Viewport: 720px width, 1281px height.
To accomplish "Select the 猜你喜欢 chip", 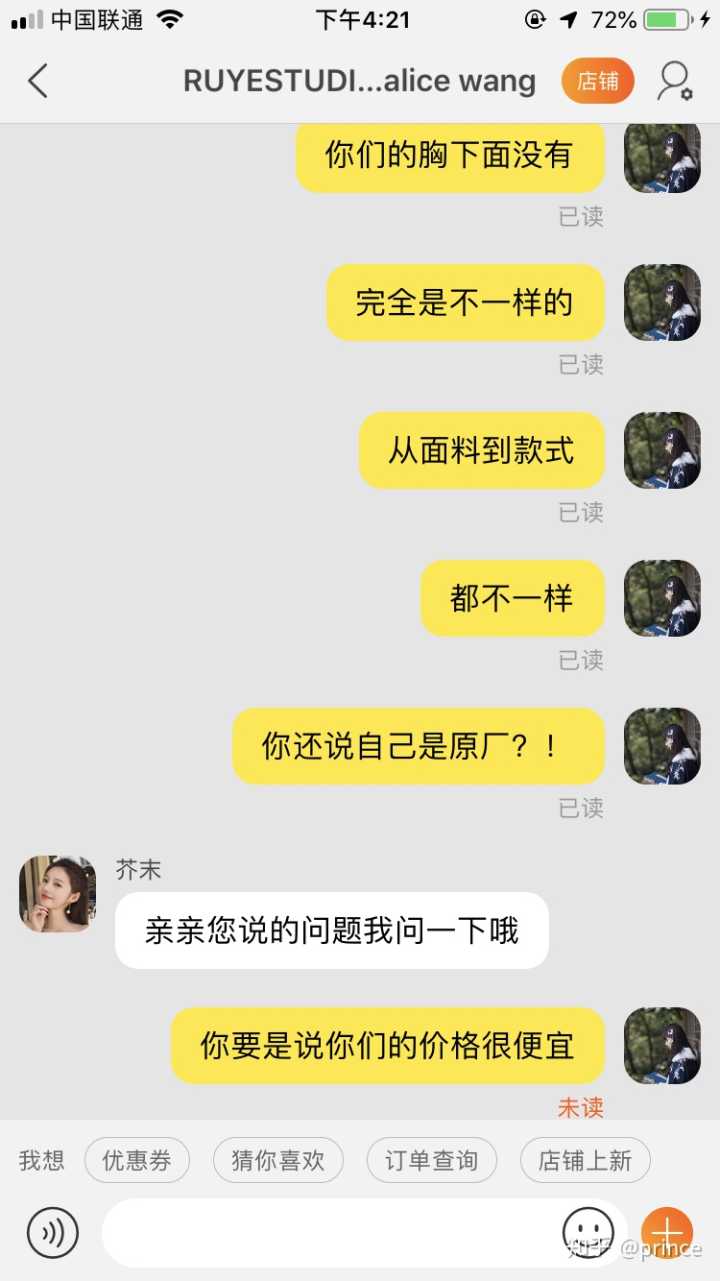I will (278, 1161).
